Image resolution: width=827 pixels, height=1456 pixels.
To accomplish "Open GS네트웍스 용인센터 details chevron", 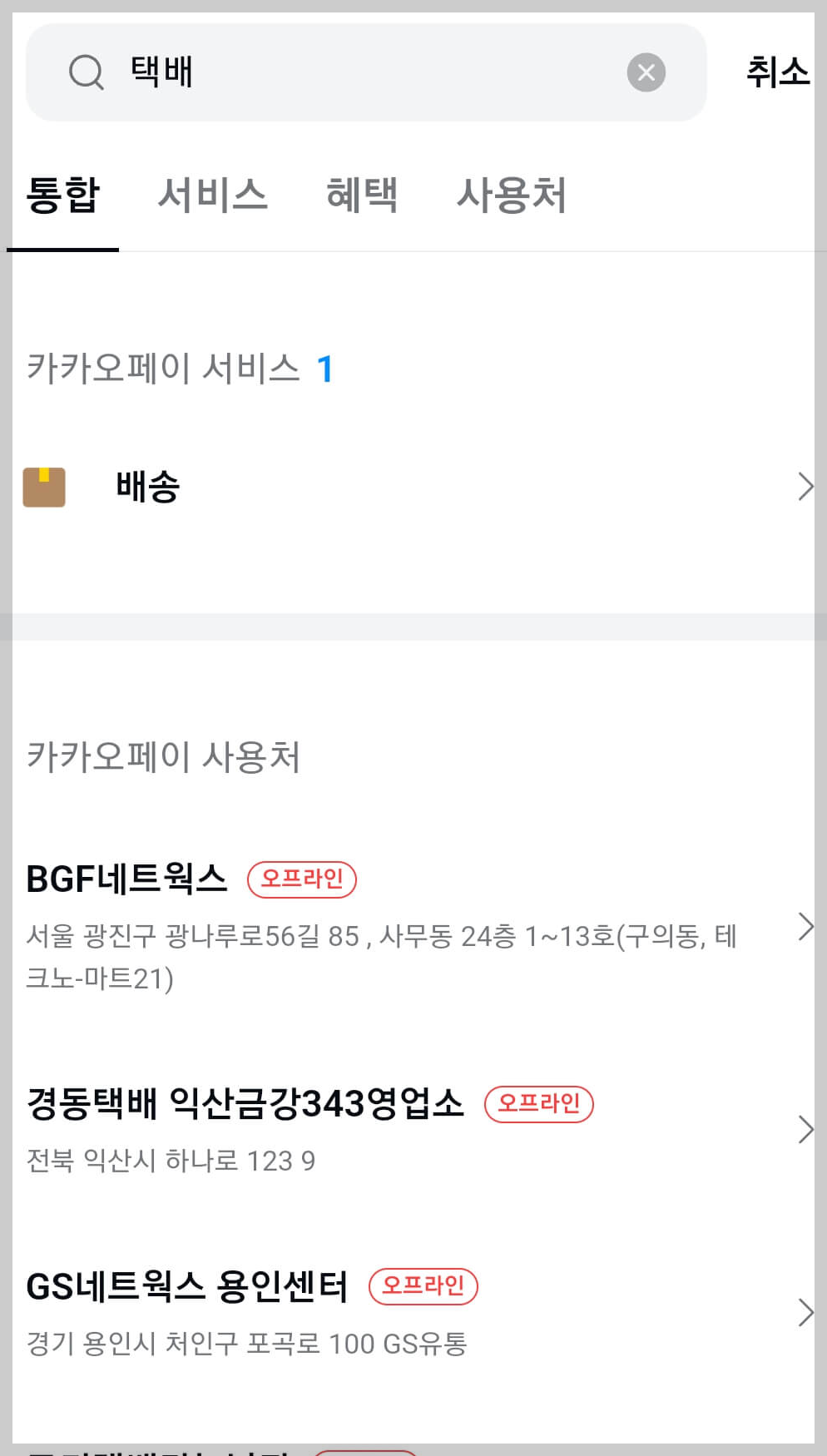I will pyautogui.click(x=804, y=1313).
